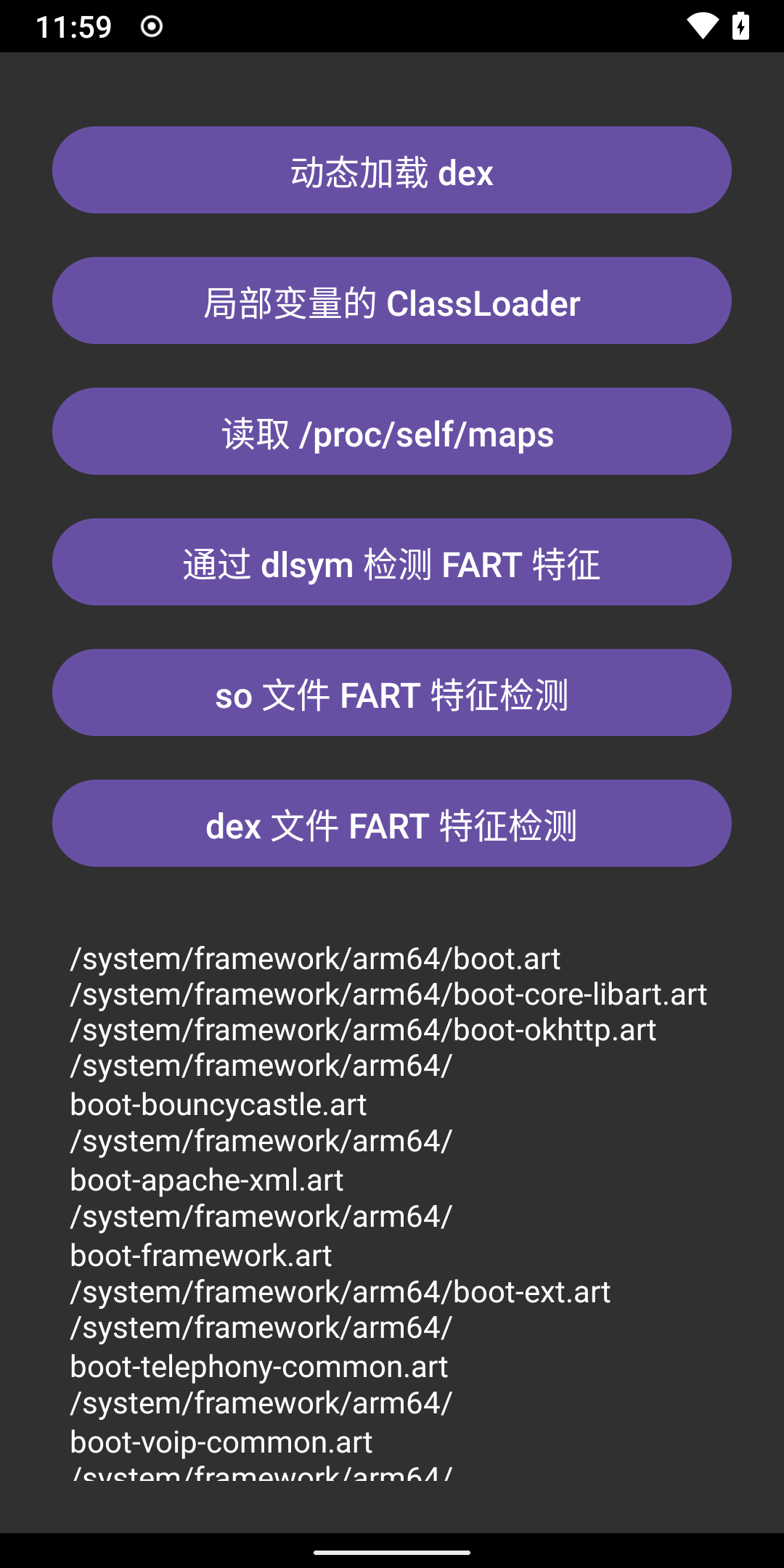Screen dimensions: 784x1568
Task: Tap 通过 dlsym 检测 FART 特征
Action: (x=392, y=562)
